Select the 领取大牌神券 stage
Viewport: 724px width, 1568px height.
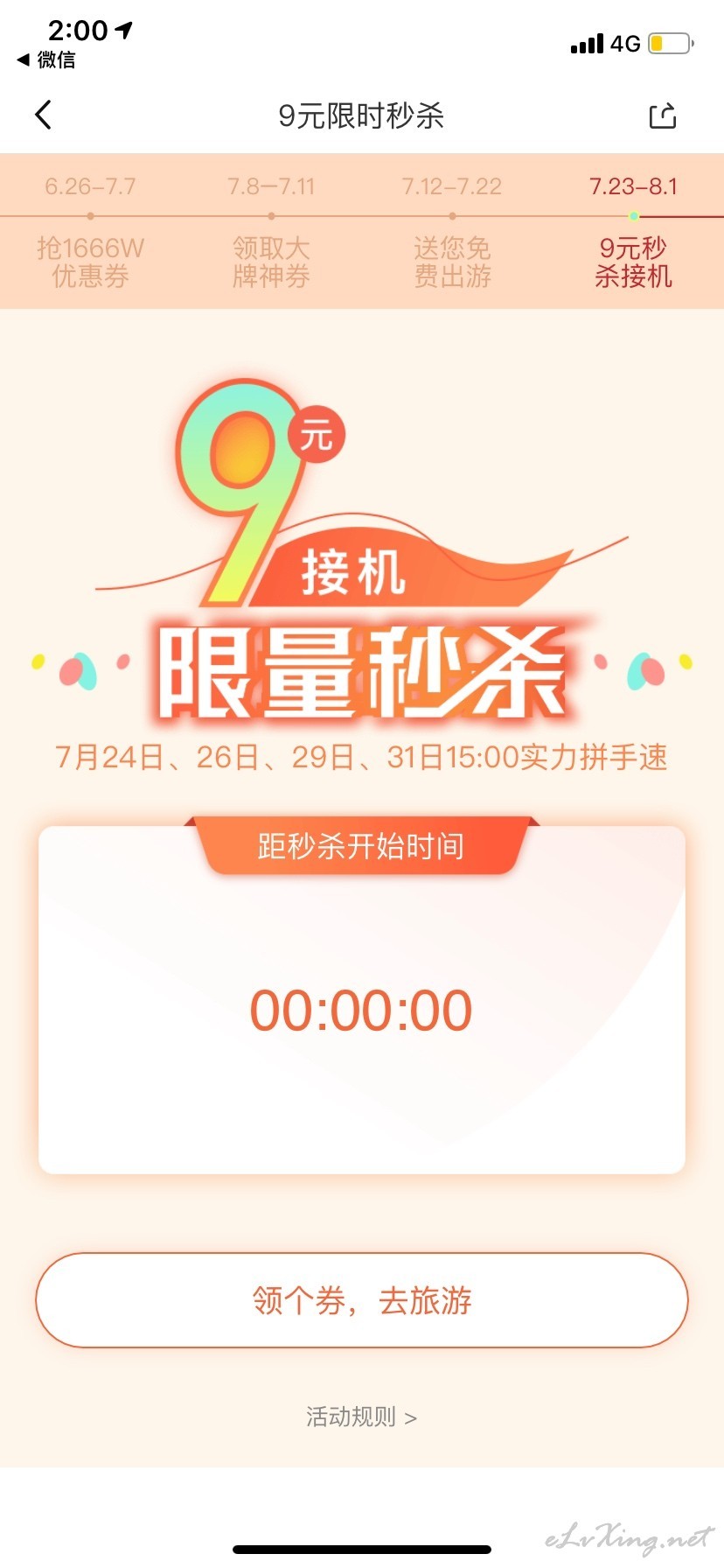point(271,231)
